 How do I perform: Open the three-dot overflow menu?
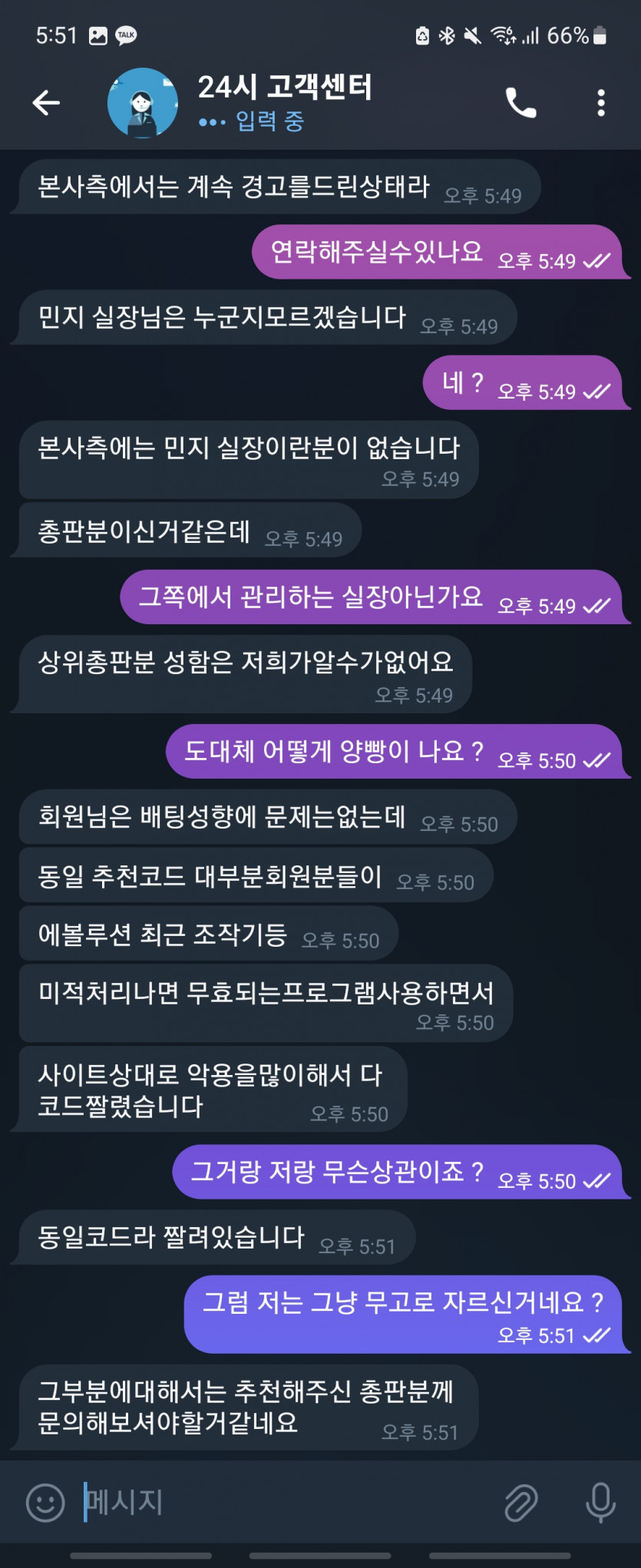point(601,102)
